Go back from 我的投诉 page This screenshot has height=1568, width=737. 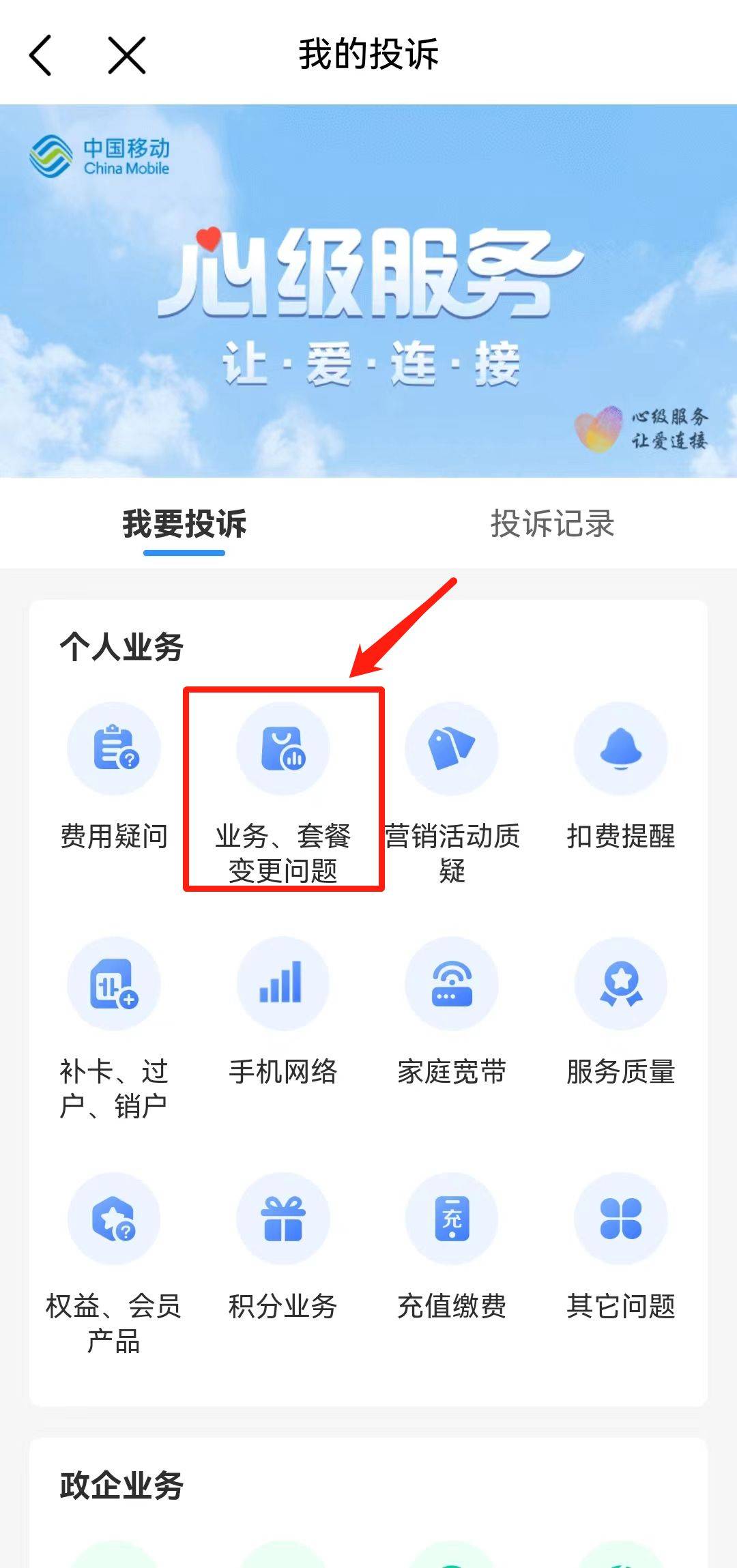tap(41, 55)
